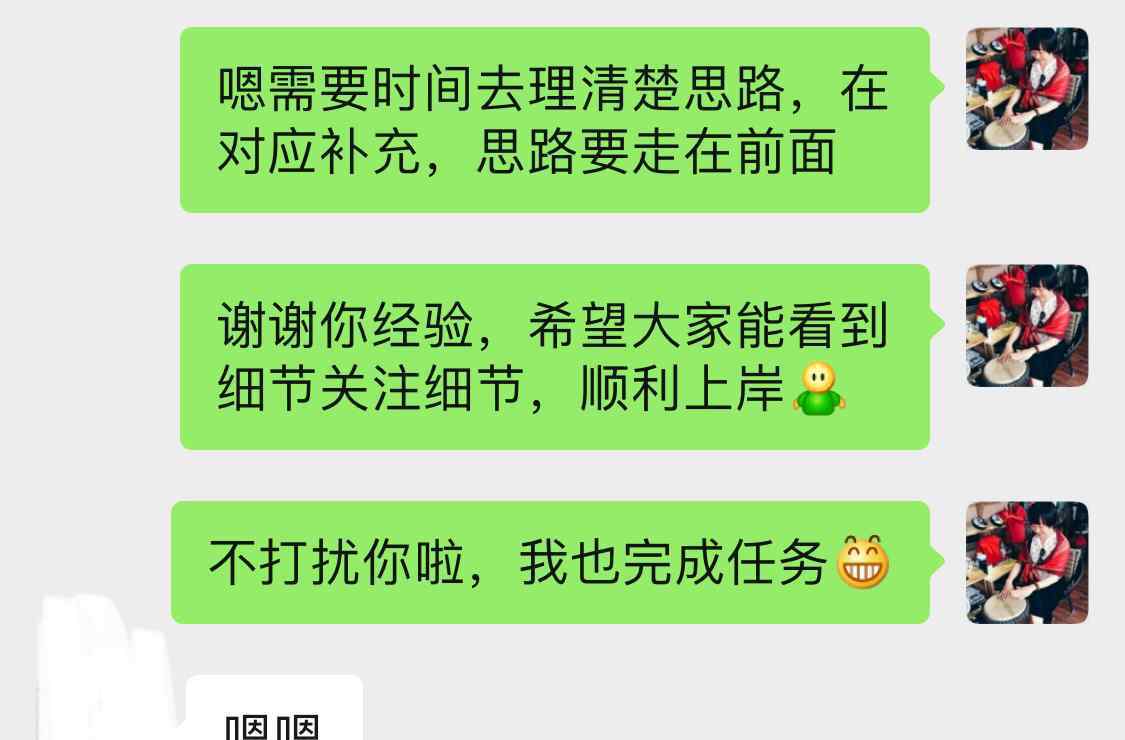View profile from avatar beside '不打扰你啦' message
The width and height of the screenshot is (1125, 740).
(x=1027, y=563)
